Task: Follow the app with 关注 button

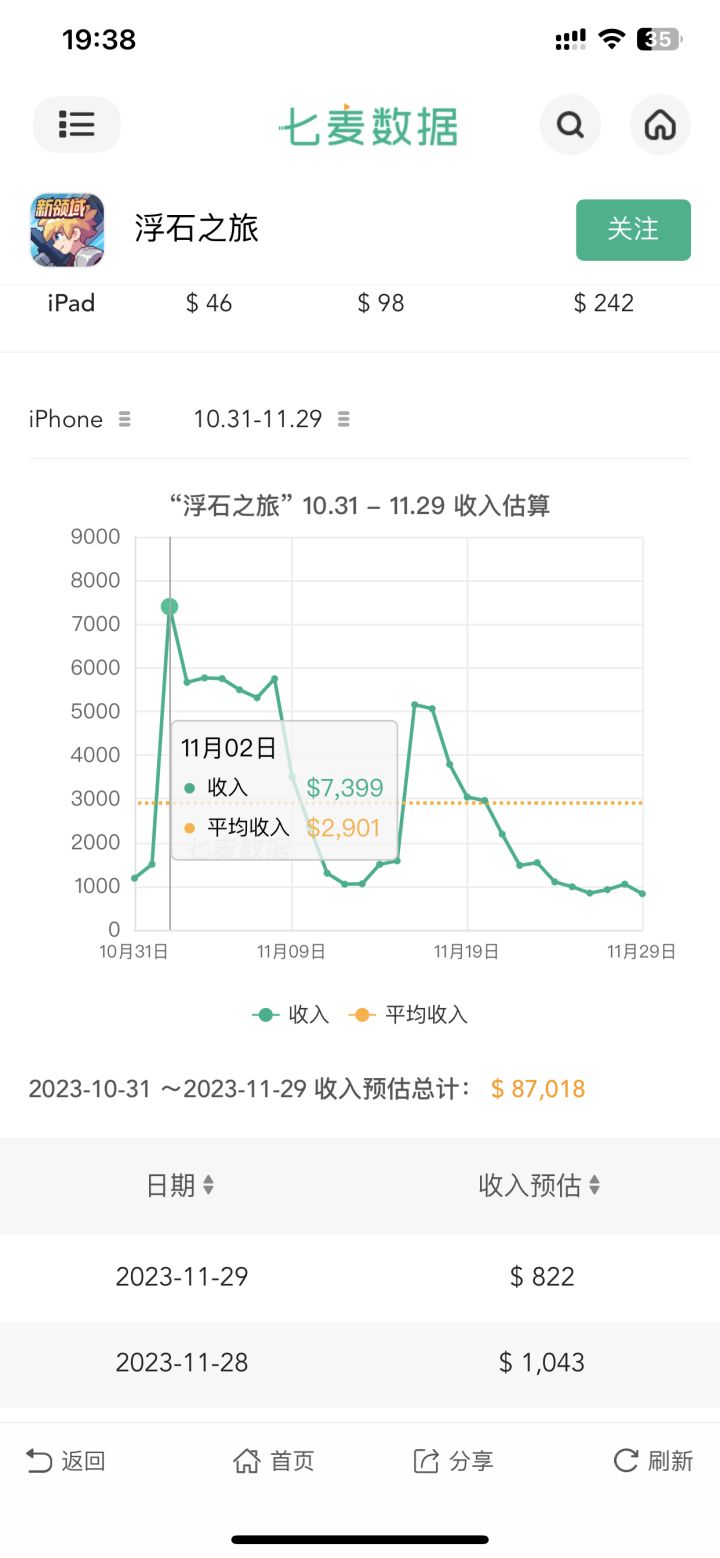Action: click(x=633, y=230)
